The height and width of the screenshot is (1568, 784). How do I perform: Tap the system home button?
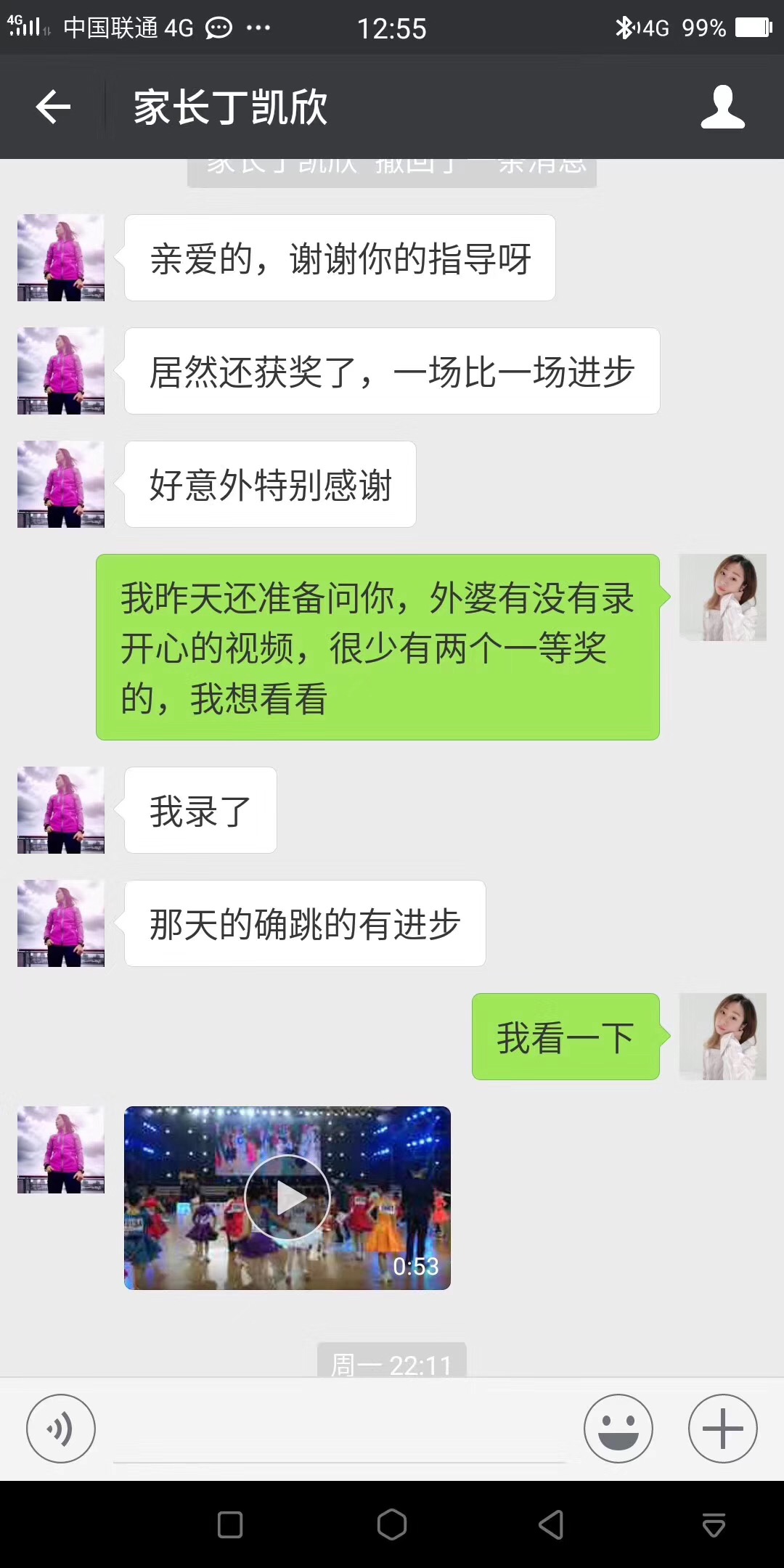coord(392,1524)
